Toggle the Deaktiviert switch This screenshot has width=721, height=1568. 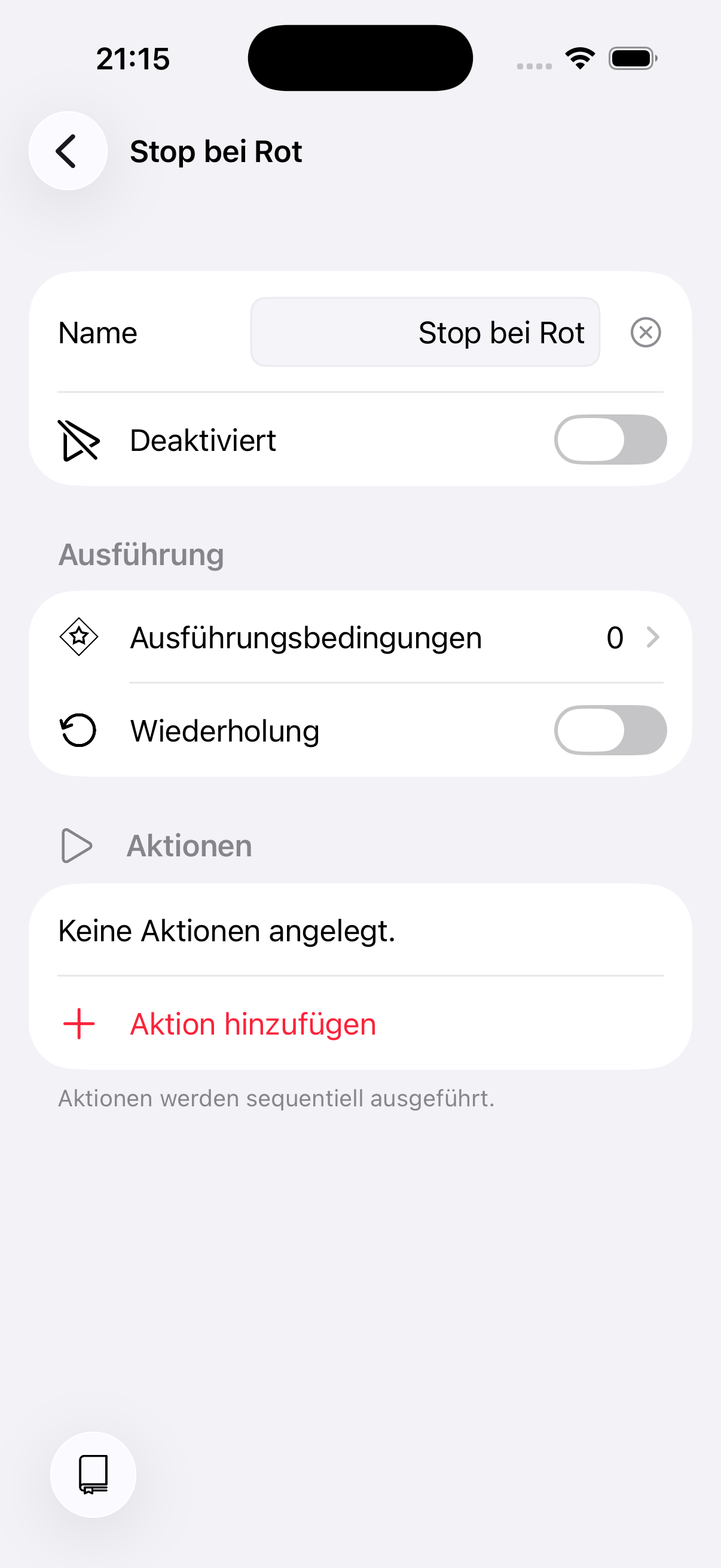(x=610, y=440)
